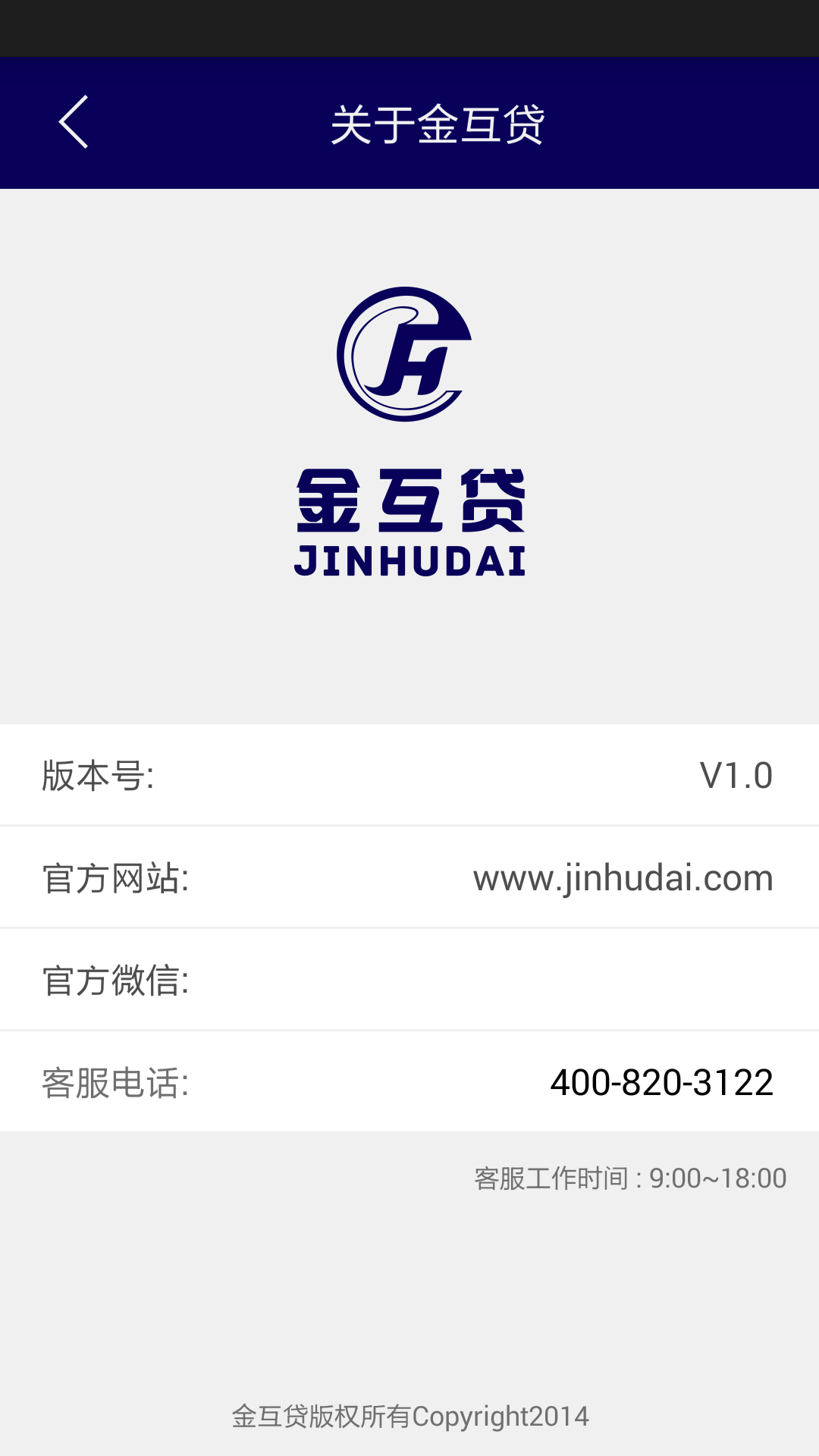Open official website www.jinhudai.com
This screenshot has height=1456, width=819.
pyautogui.click(x=623, y=878)
